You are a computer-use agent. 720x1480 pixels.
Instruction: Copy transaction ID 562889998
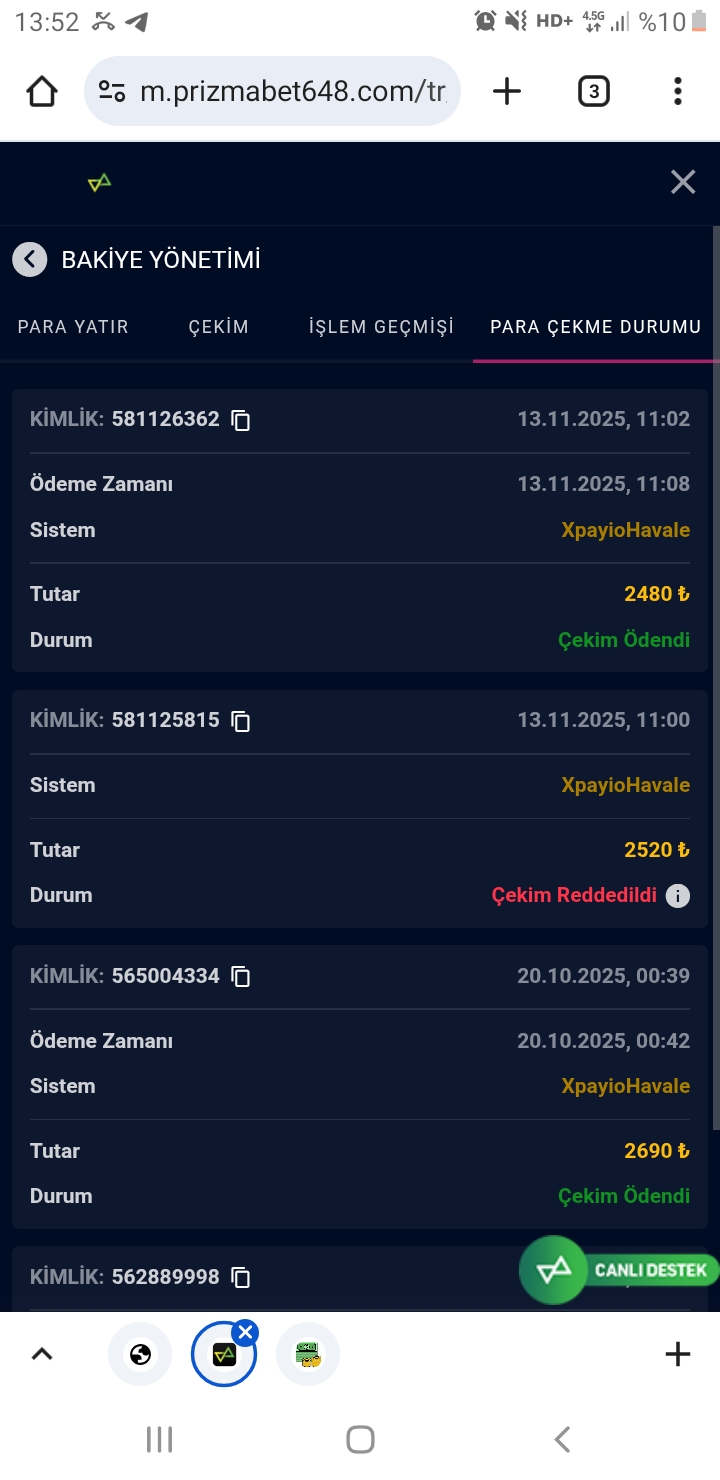pos(241,1277)
